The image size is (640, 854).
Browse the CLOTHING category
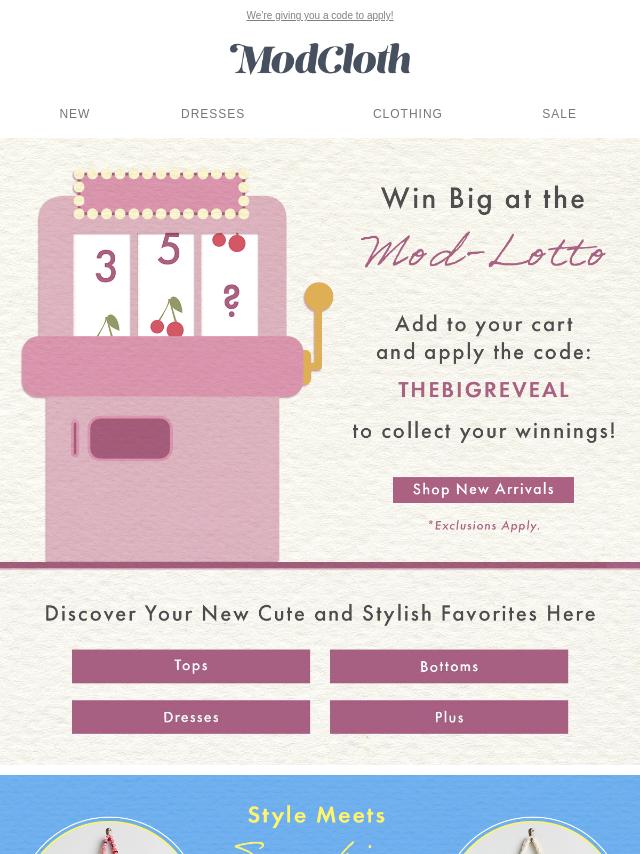407,114
